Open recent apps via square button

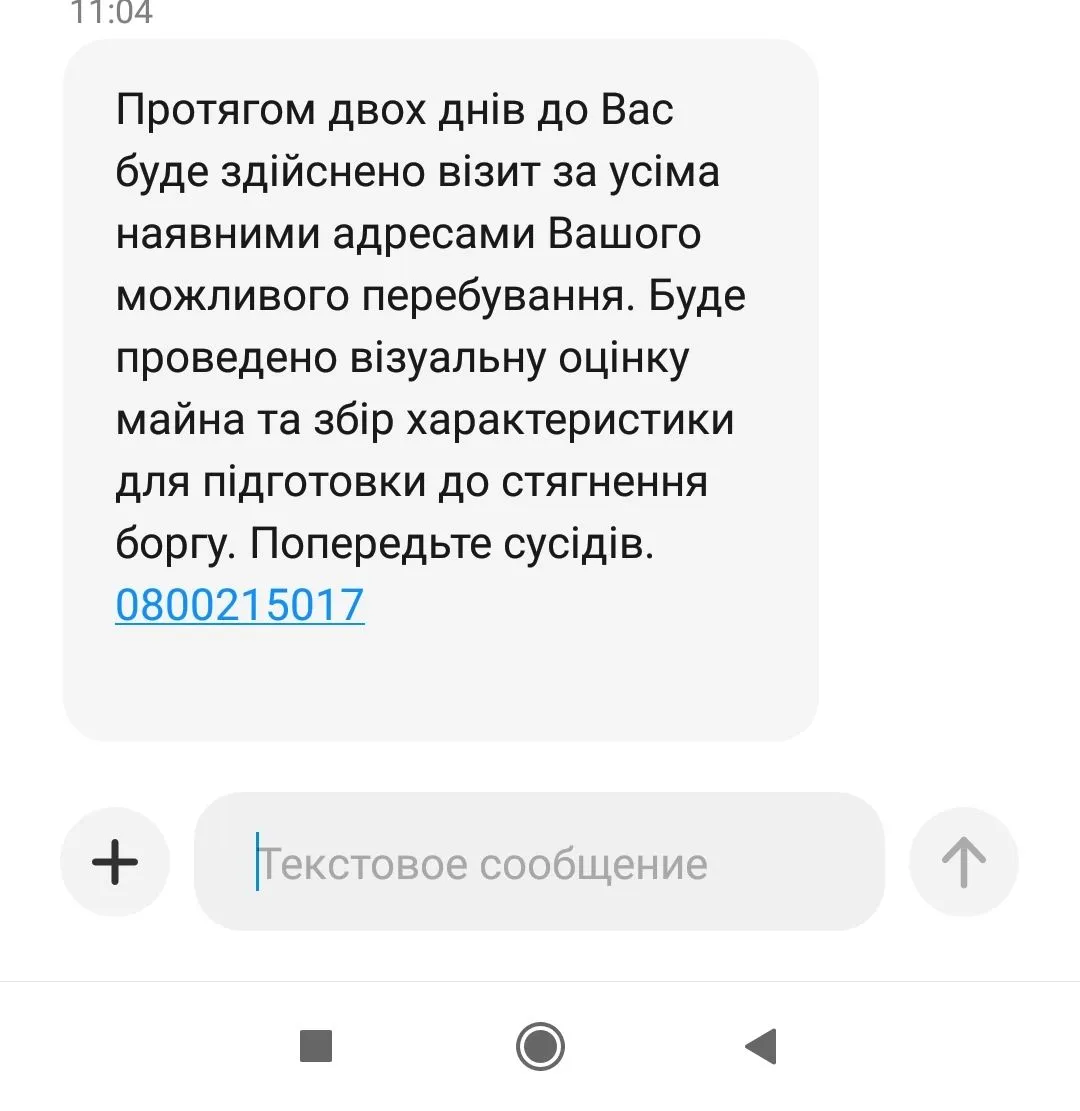point(316,1047)
